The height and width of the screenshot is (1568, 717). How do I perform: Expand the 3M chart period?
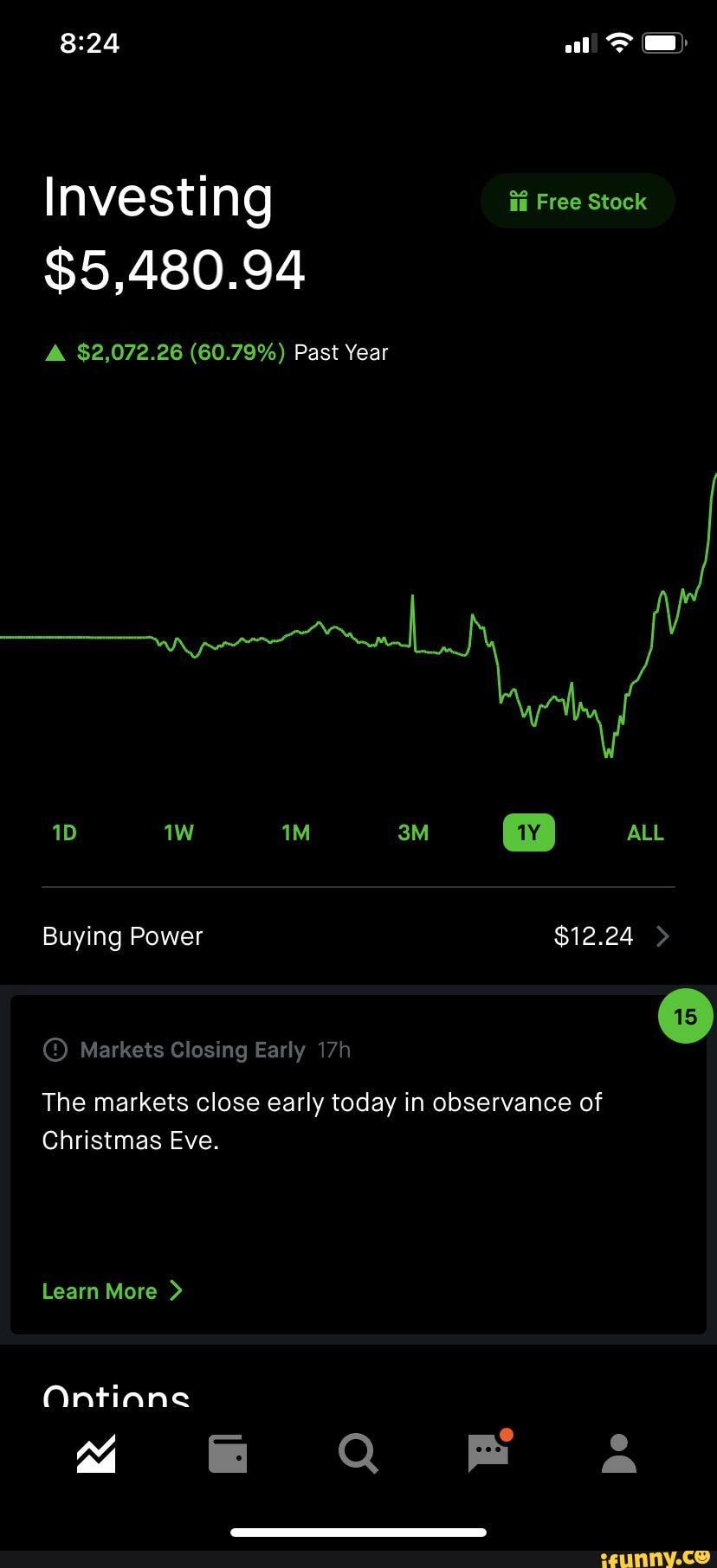click(413, 832)
